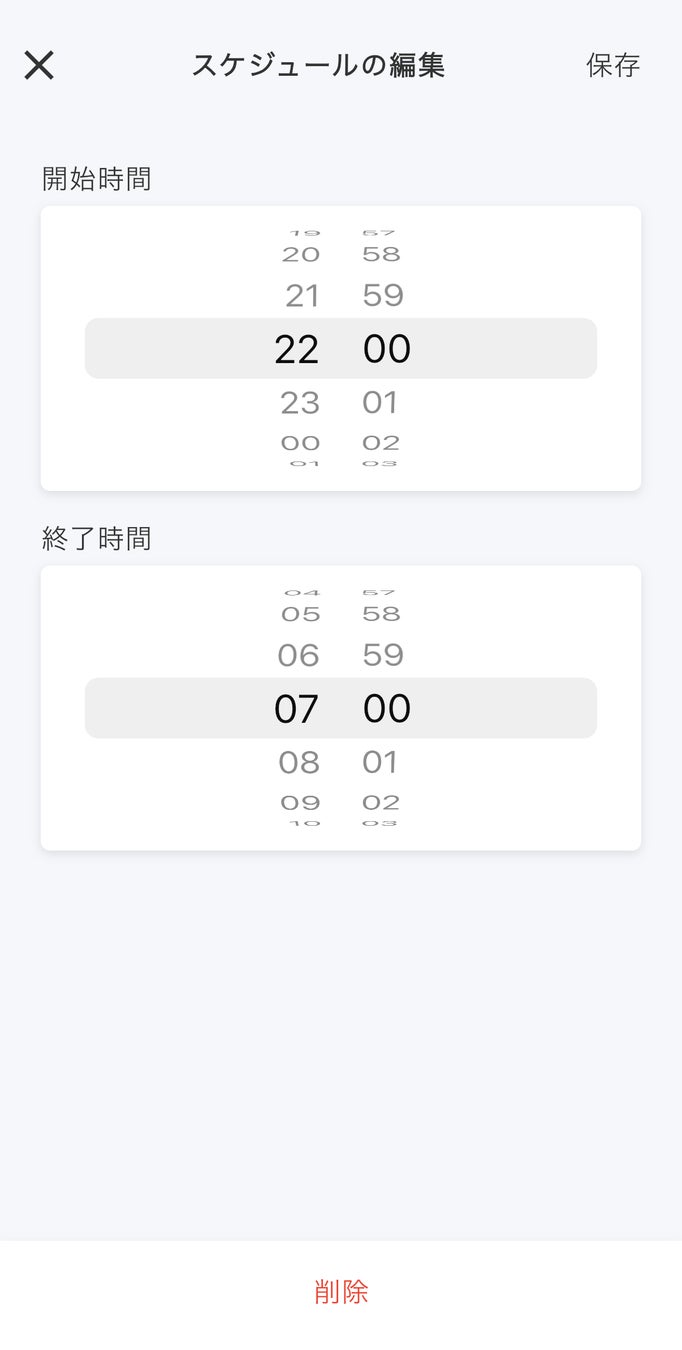The width and height of the screenshot is (682, 1350).
Task: Select hour 23 in the 開始時間 picker
Action: tap(300, 403)
